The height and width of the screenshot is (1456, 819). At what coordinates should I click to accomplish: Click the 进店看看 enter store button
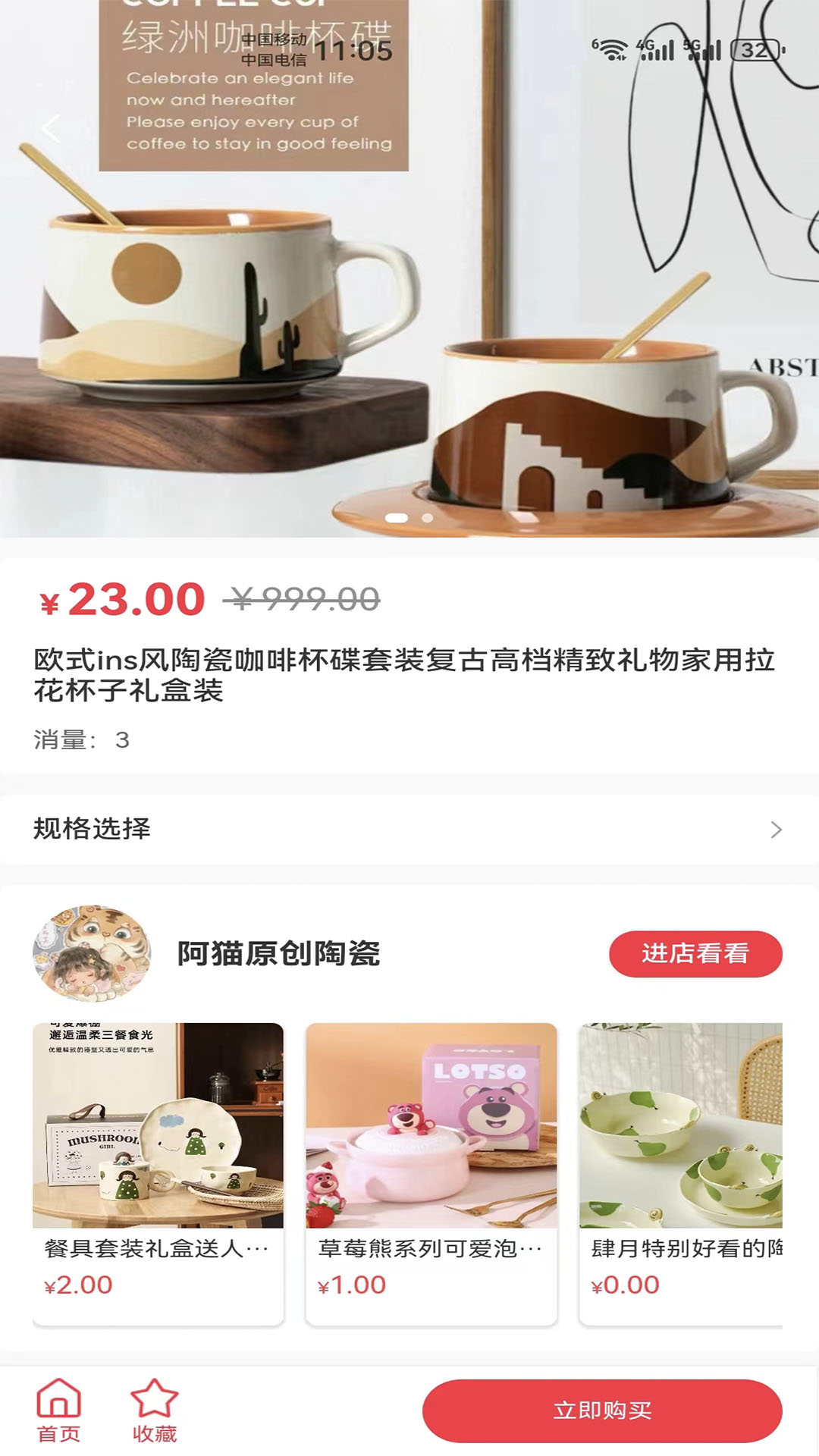click(x=695, y=954)
